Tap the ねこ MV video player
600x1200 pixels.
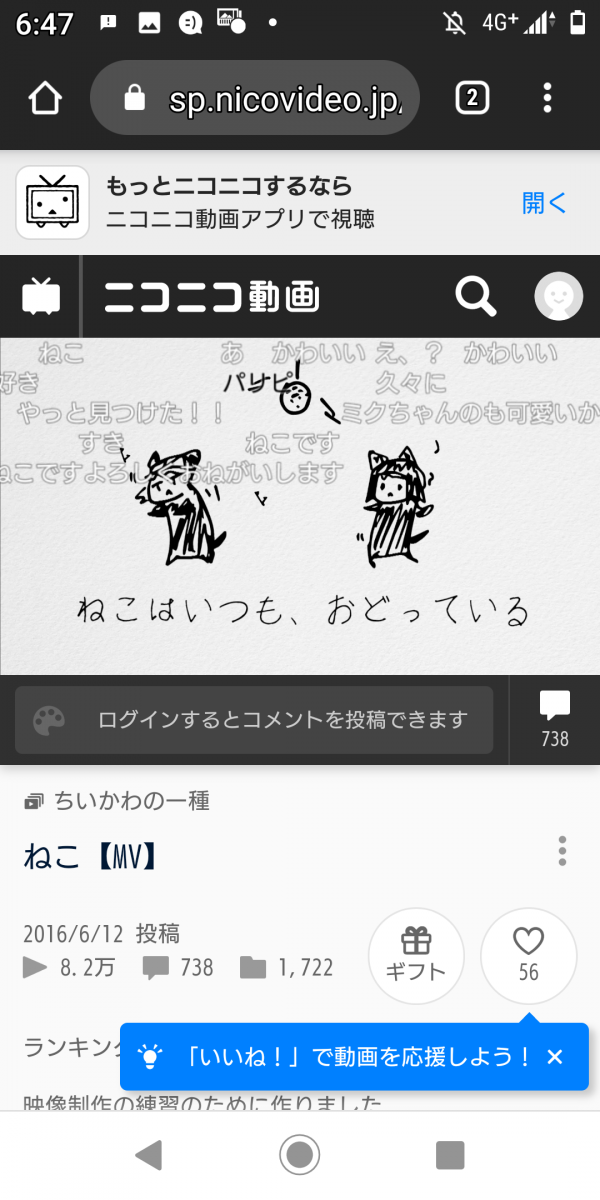pos(300,506)
